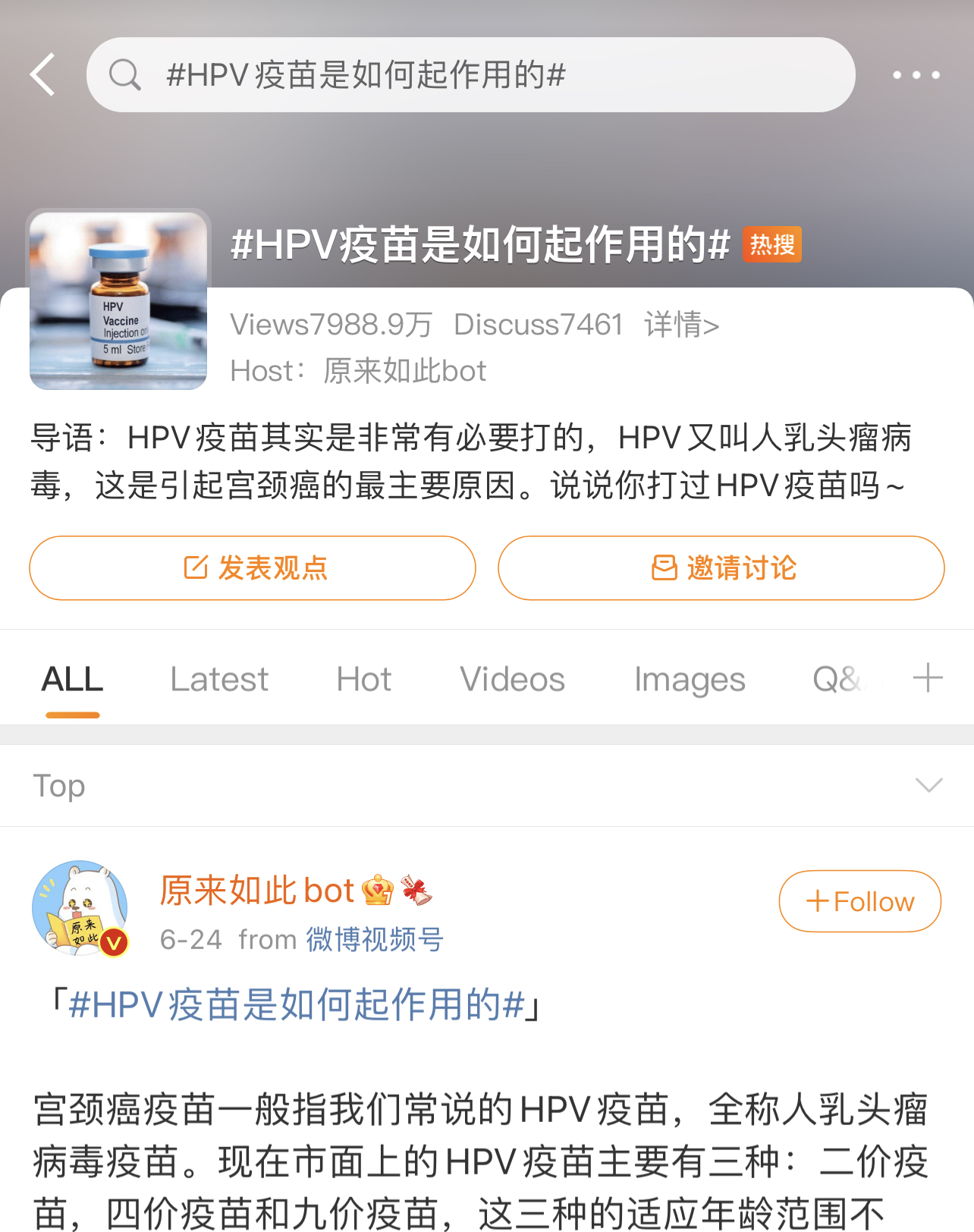The width and height of the screenshot is (974, 1232).
Task: Open the three-dot overflow menu
Action: (916, 74)
